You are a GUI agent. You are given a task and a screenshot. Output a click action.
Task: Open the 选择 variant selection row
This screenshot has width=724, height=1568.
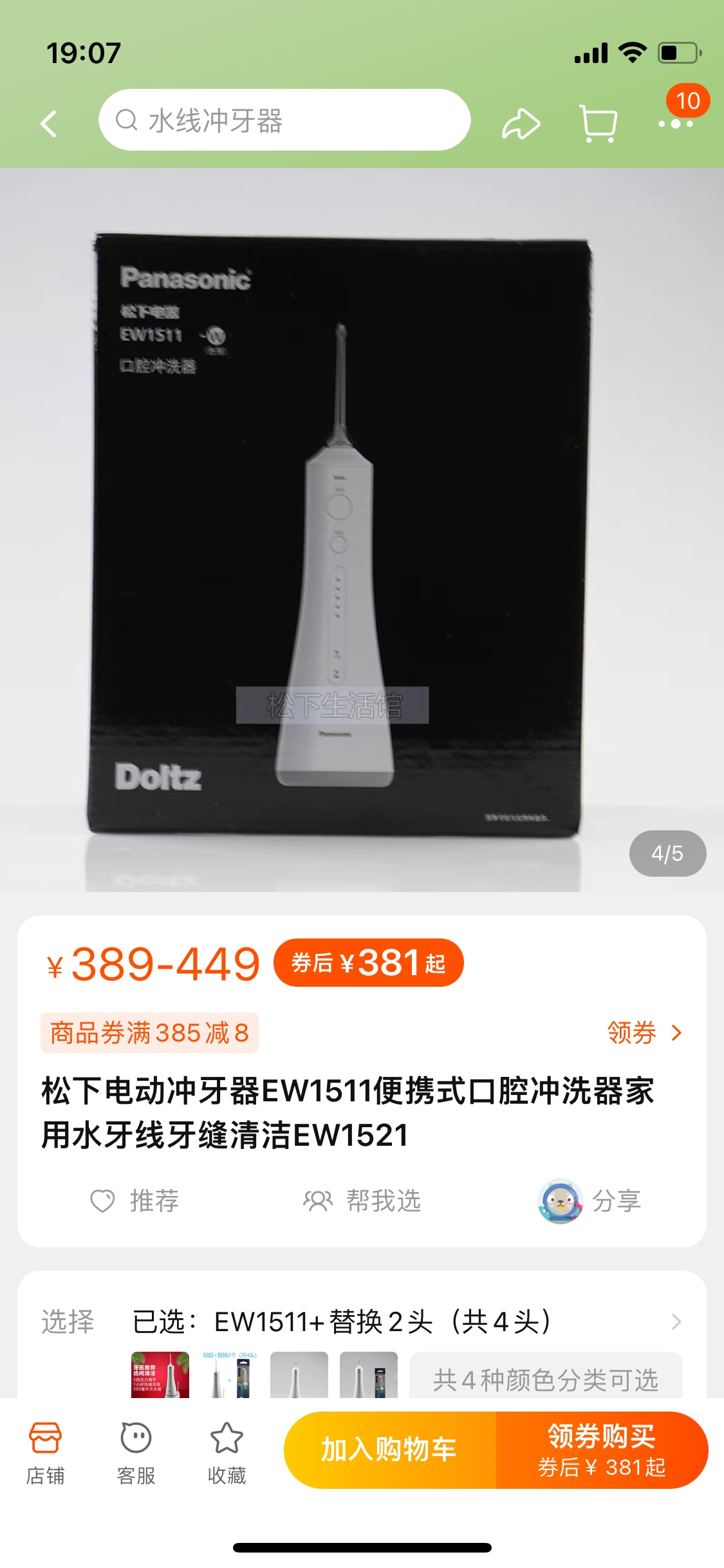click(x=362, y=1321)
